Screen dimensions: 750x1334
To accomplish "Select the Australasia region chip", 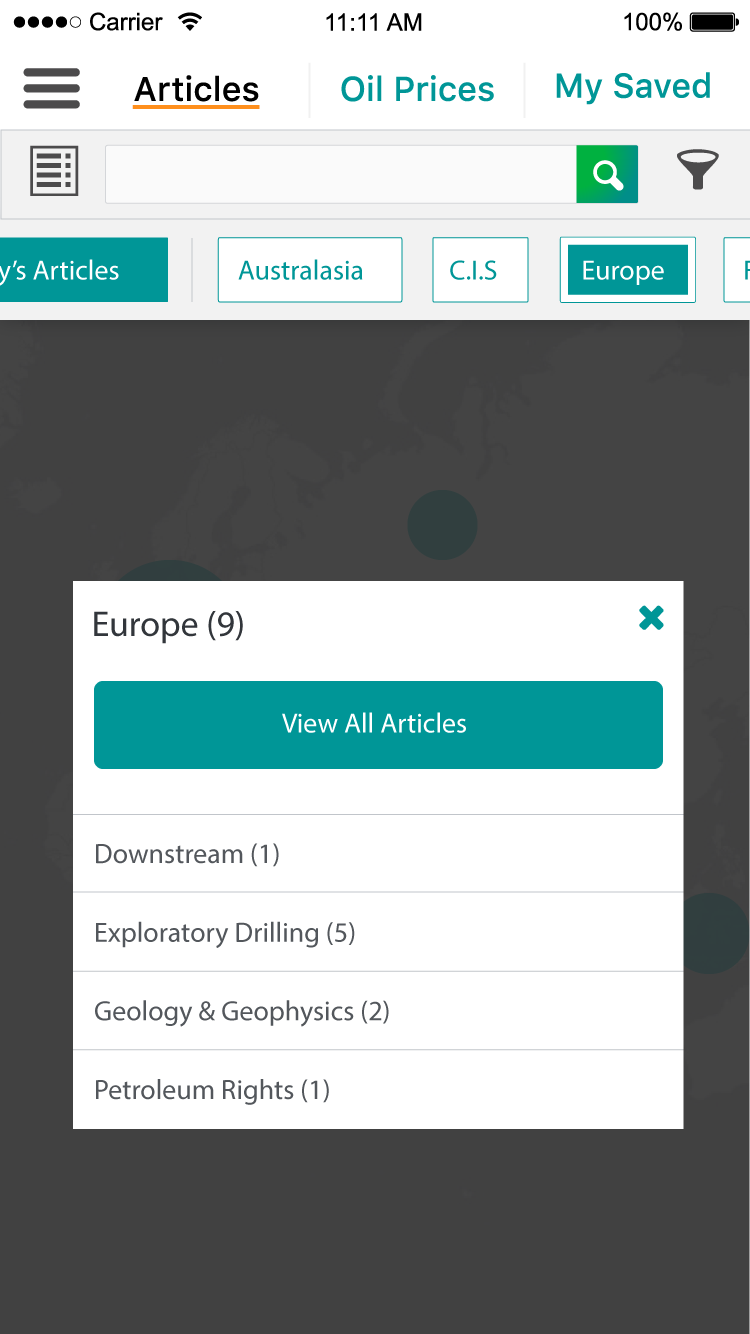I will click(310, 270).
